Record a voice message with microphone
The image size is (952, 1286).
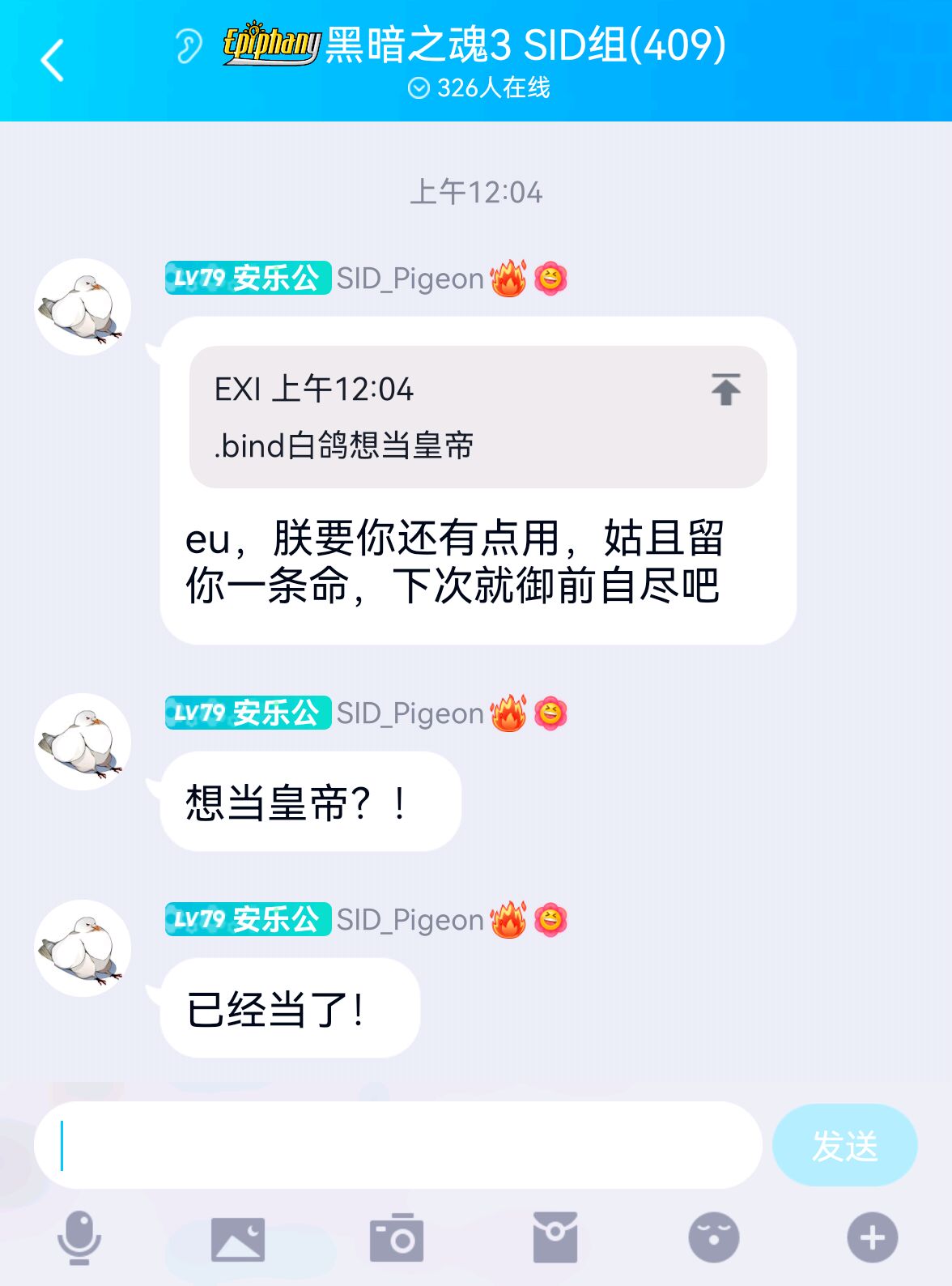pos(79,1237)
